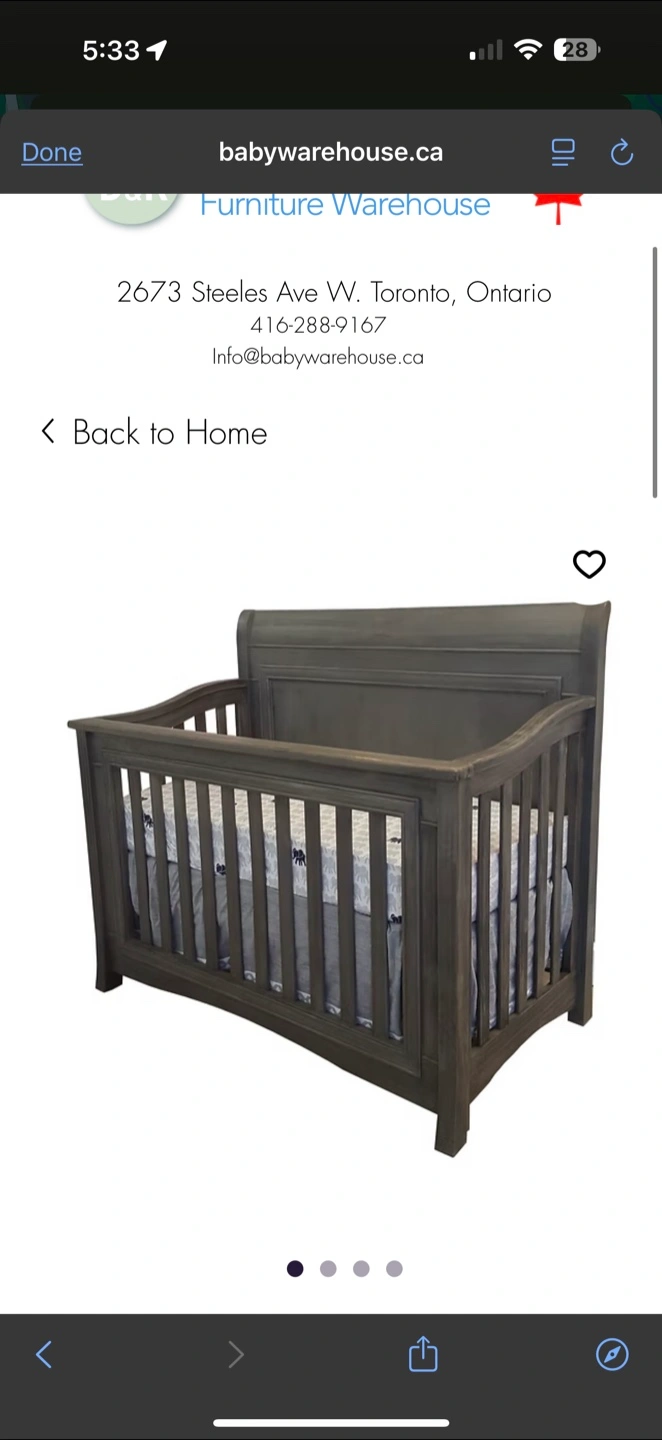Screen dimensions: 662x1440
Task: Open the reader view icon
Action: point(563,152)
